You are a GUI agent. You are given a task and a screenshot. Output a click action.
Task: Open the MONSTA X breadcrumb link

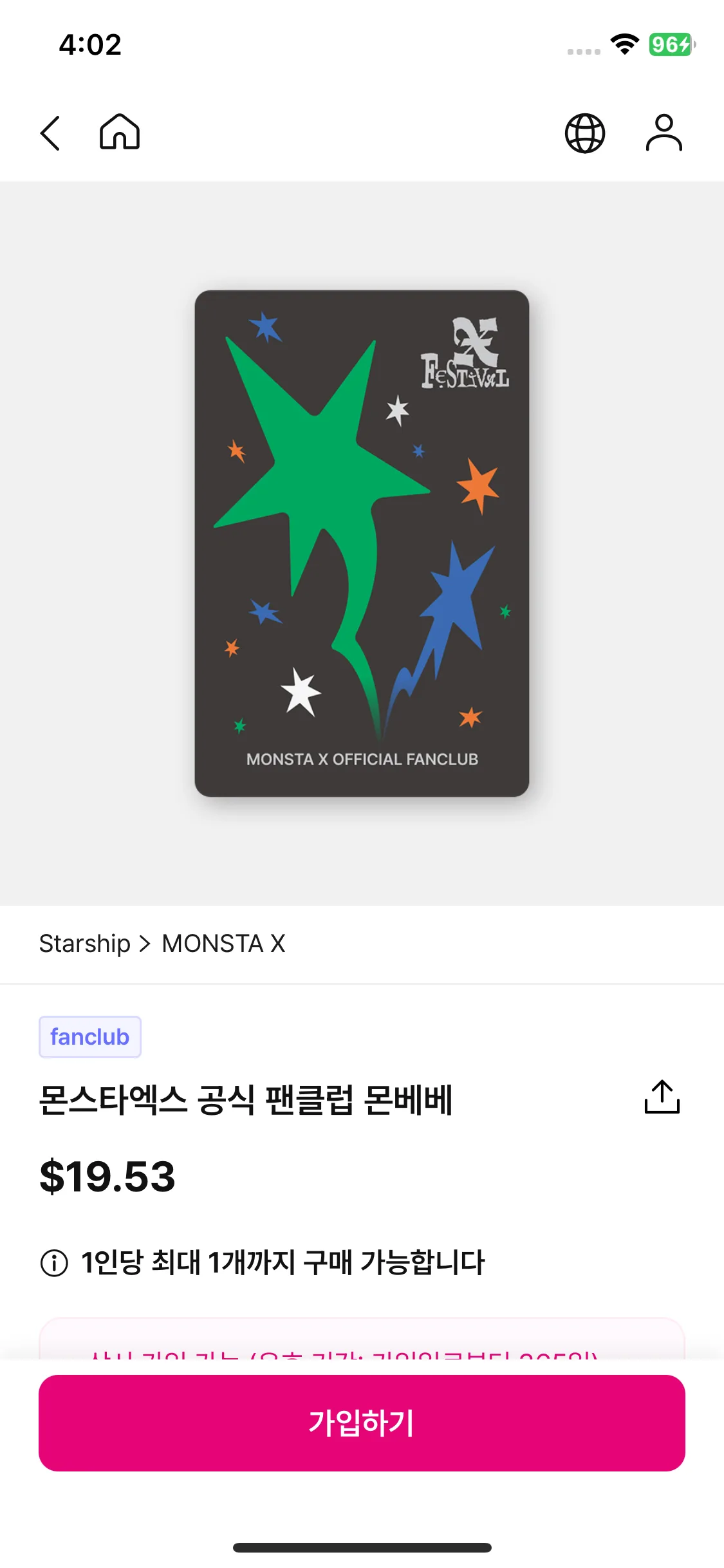pos(223,944)
